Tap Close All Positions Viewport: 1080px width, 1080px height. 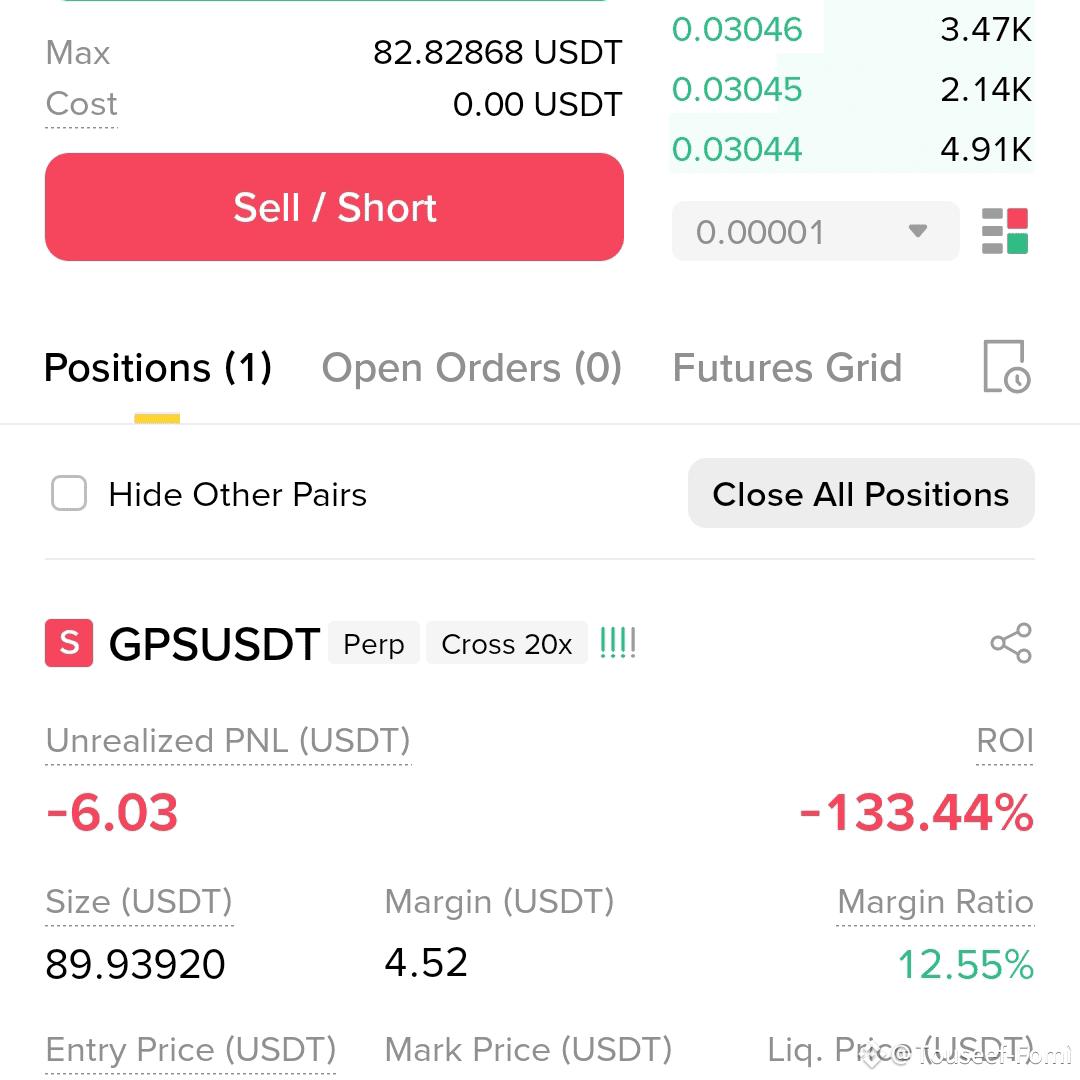coord(861,493)
